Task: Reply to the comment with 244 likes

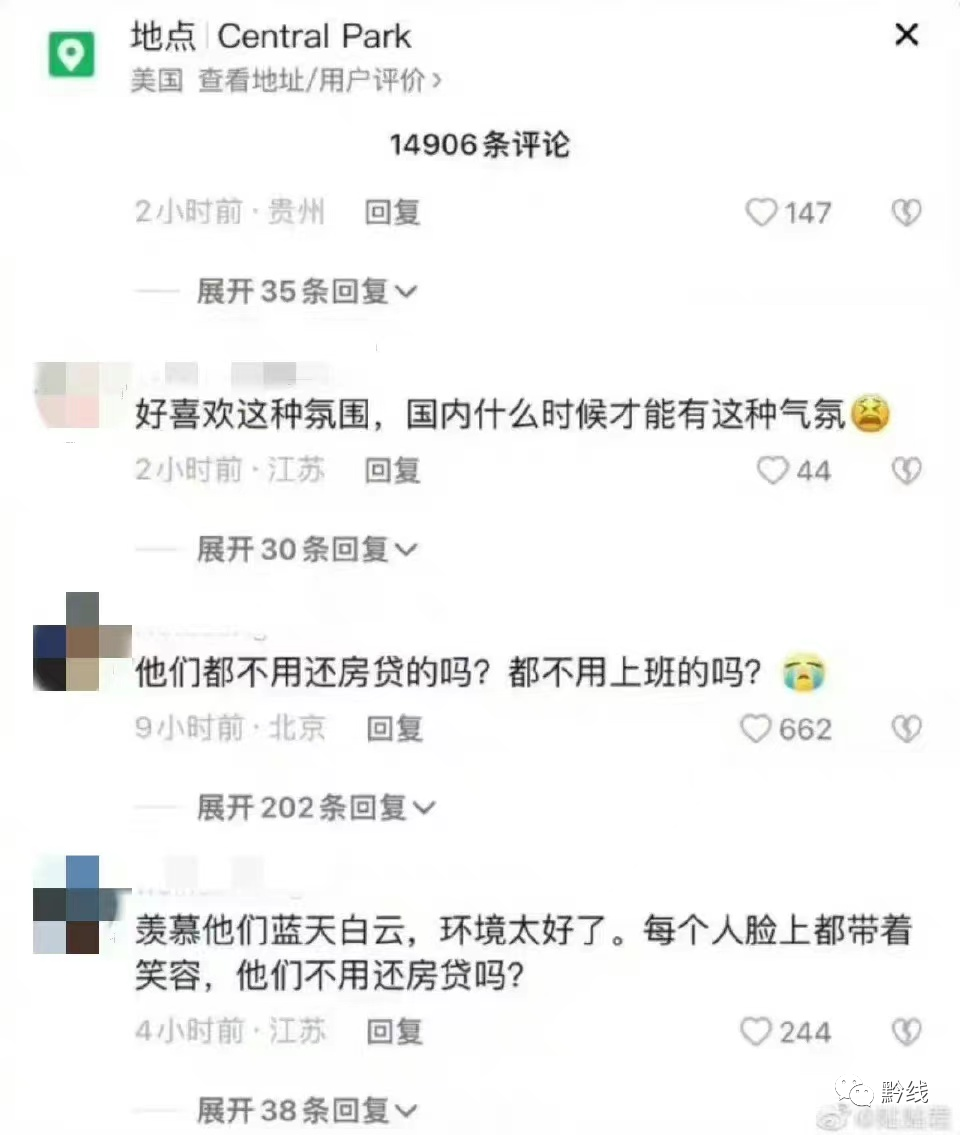Action: (394, 1031)
